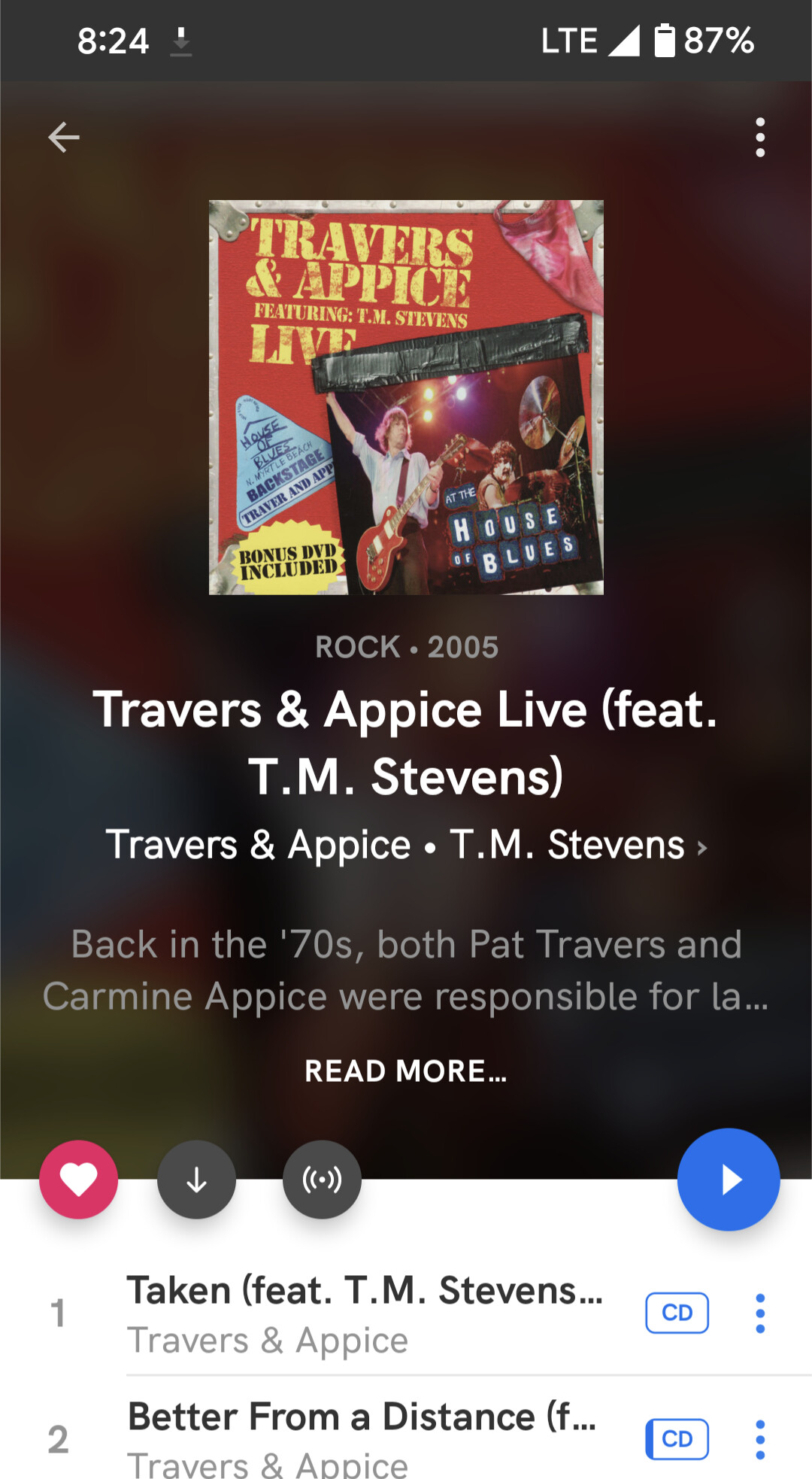Go back using the top-left arrow
Viewport: 812px width, 1479px height.
(x=64, y=137)
